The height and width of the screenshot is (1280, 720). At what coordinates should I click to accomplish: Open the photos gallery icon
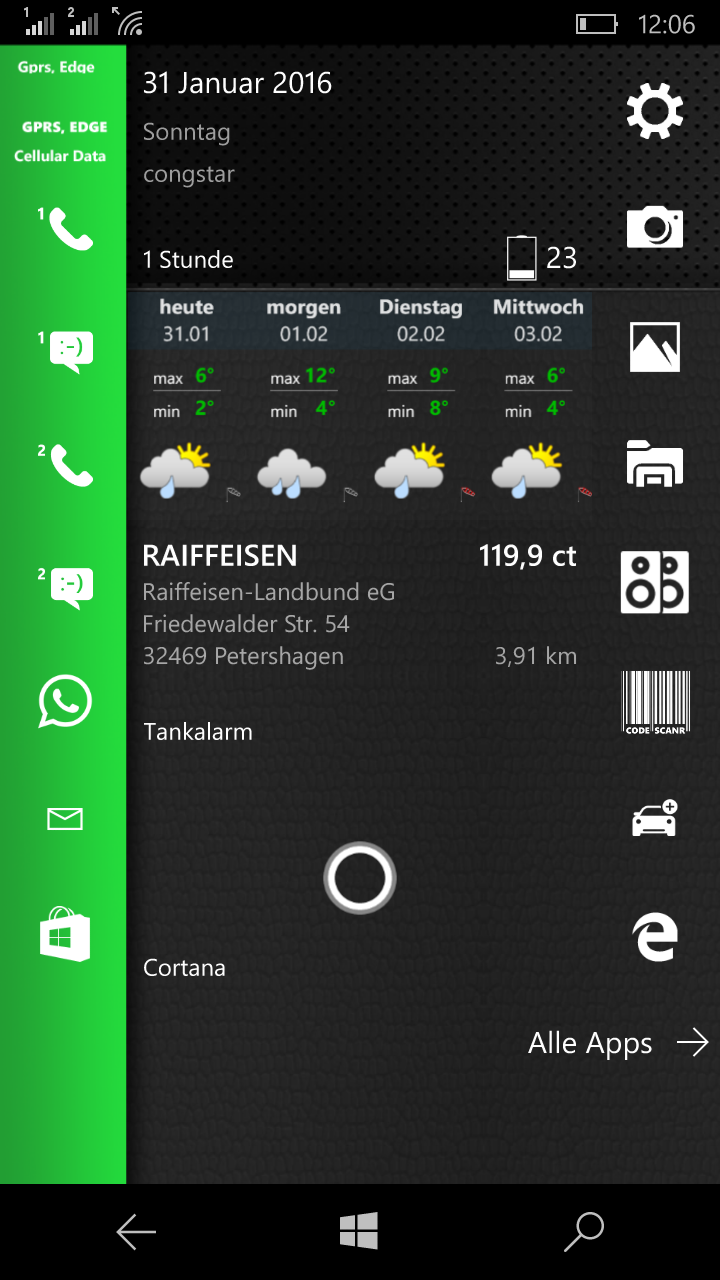pos(655,347)
